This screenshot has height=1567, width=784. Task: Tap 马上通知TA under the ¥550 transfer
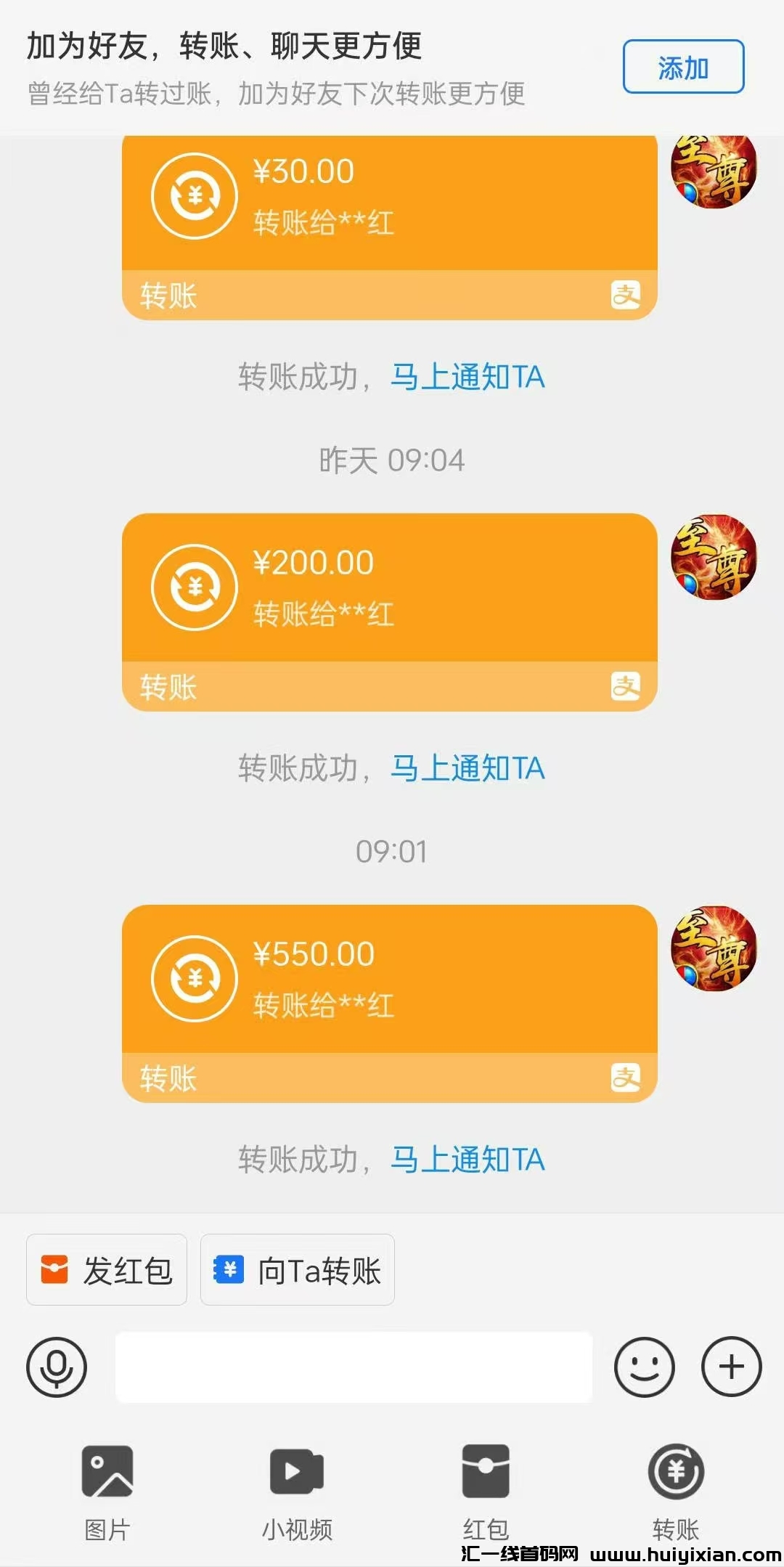(x=468, y=1160)
